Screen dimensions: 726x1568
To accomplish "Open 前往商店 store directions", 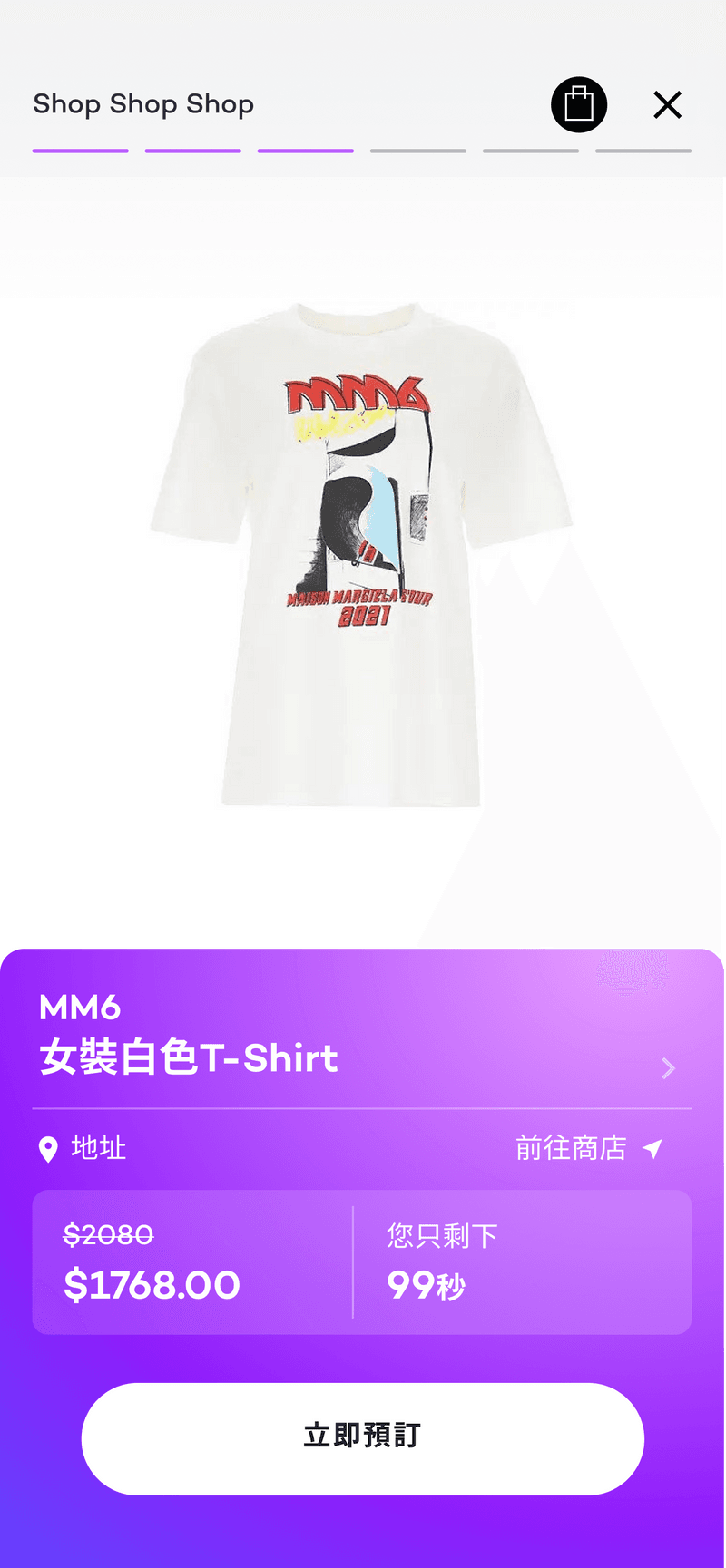I will [590, 1148].
